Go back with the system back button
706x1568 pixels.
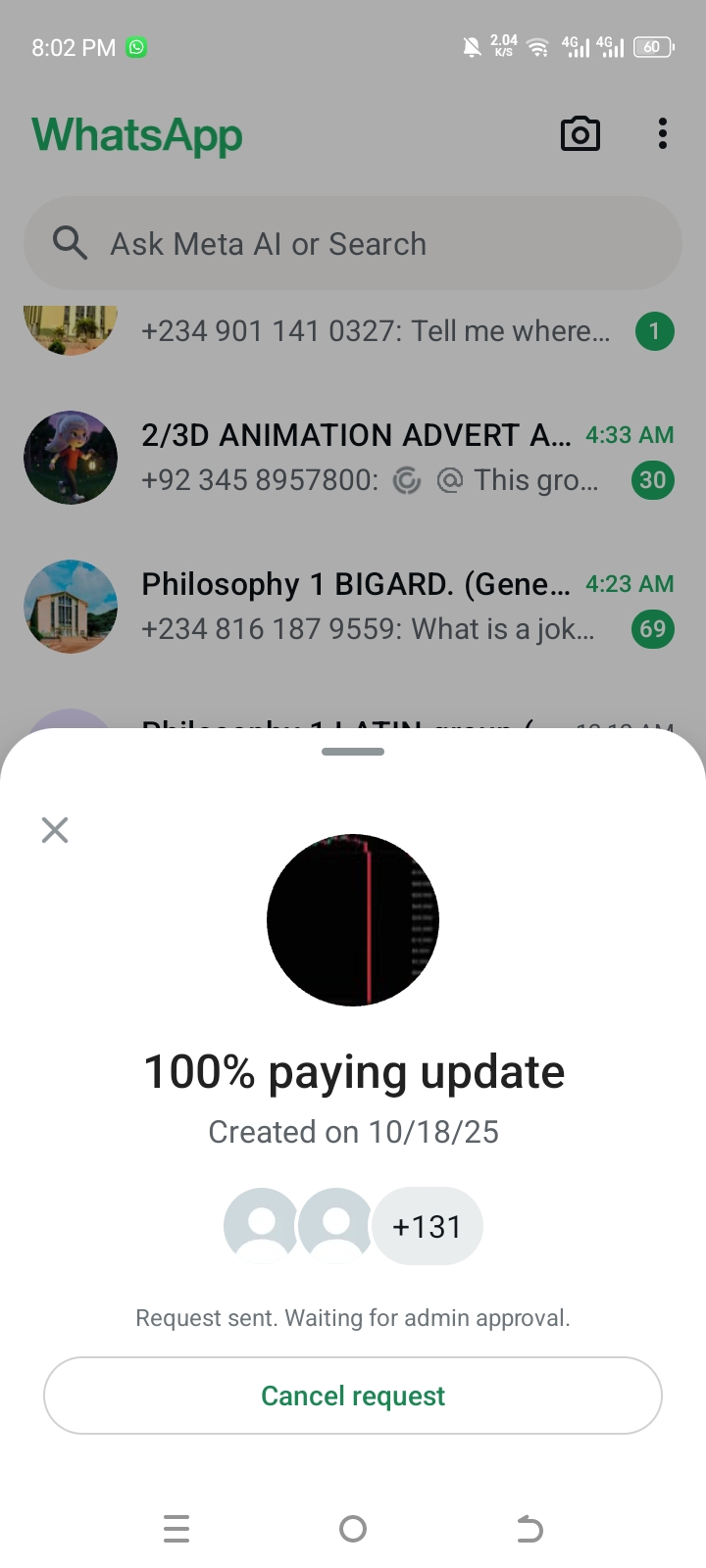(529, 1529)
